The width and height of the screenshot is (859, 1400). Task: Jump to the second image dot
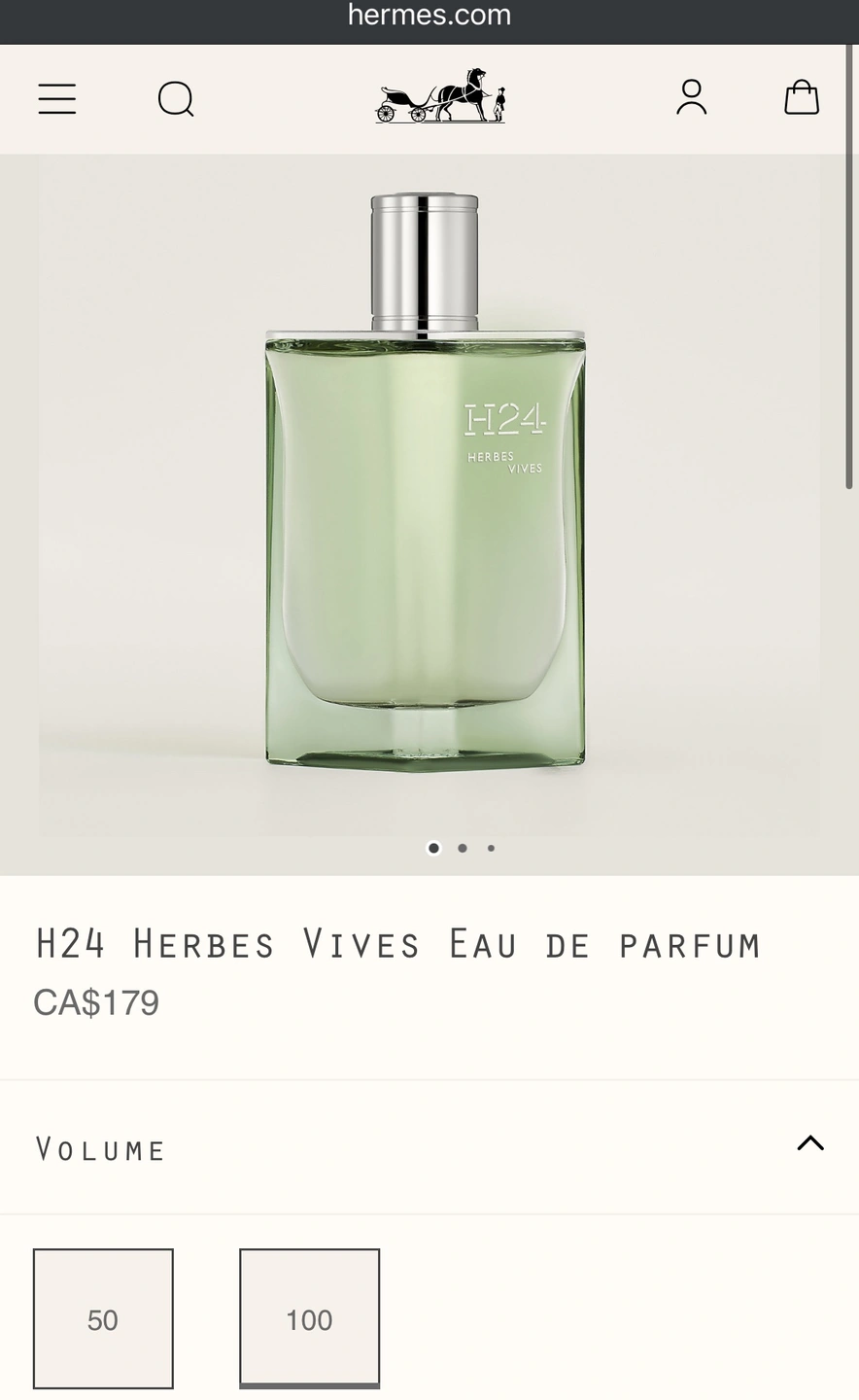pyautogui.click(x=463, y=848)
